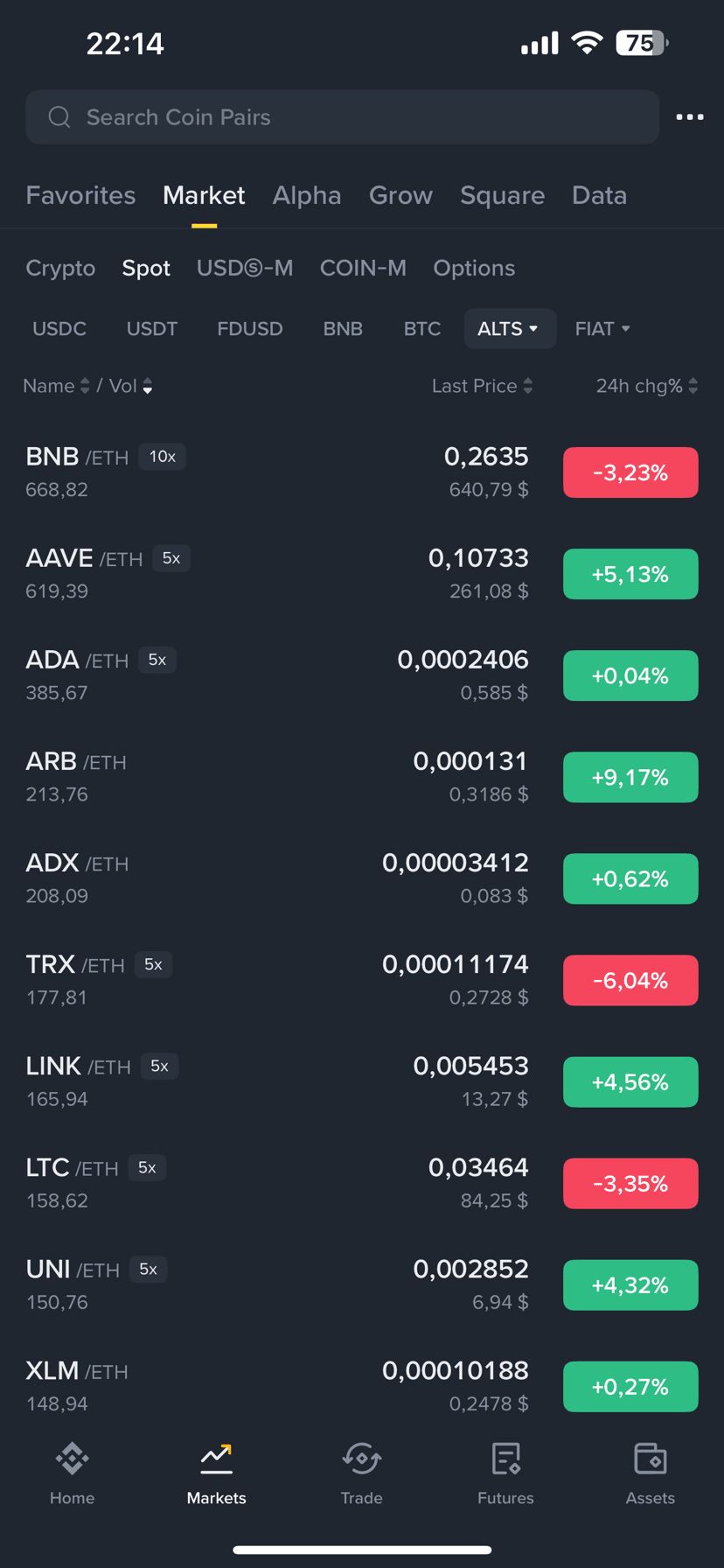Open the ARB/ETH pair details
Screen dimensions: 724x1568
point(262,777)
